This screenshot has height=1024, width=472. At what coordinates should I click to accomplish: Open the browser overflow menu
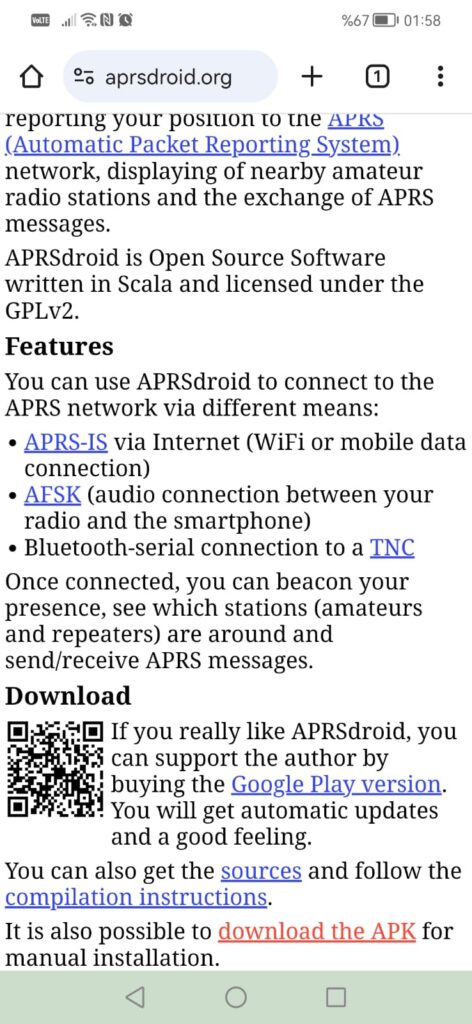[x=441, y=77]
